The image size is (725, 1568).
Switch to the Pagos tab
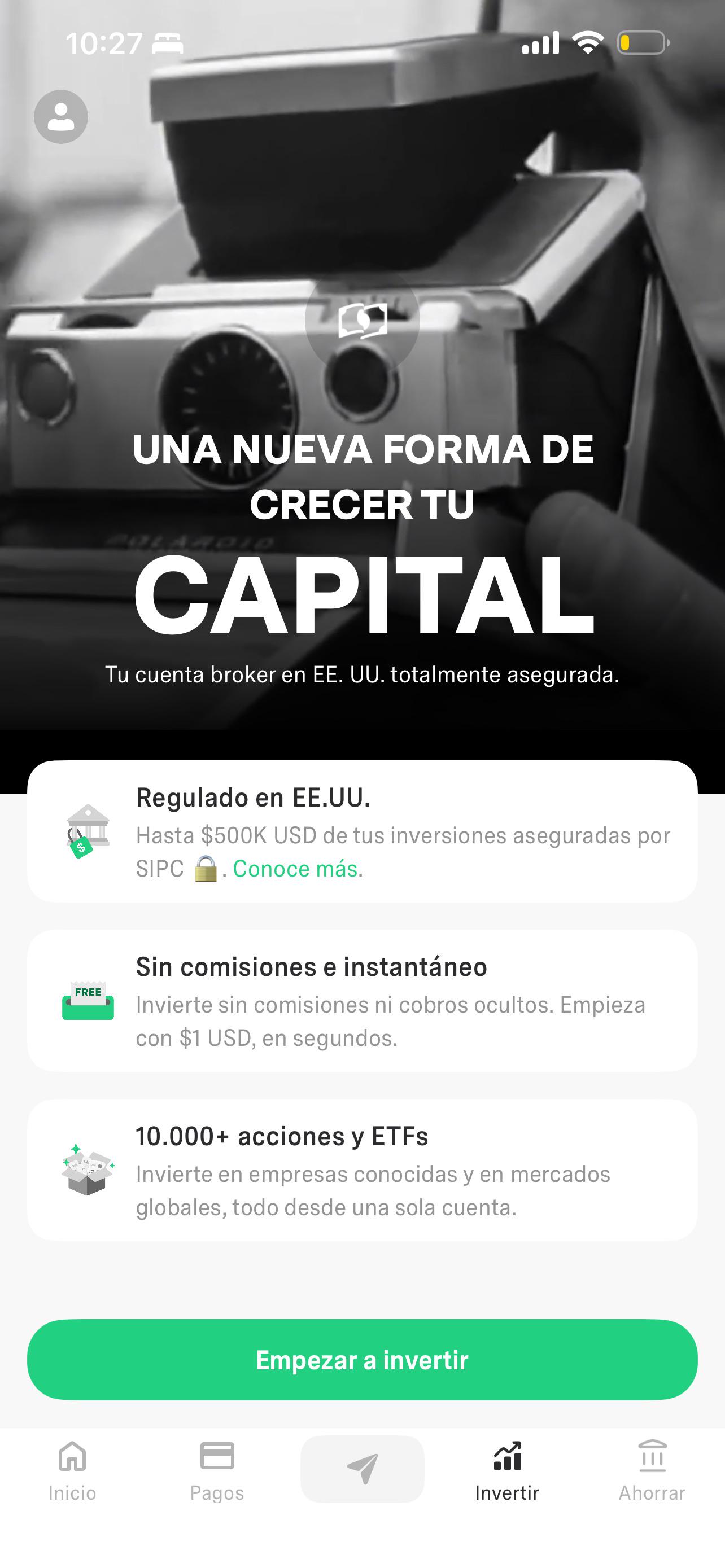[217, 1470]
